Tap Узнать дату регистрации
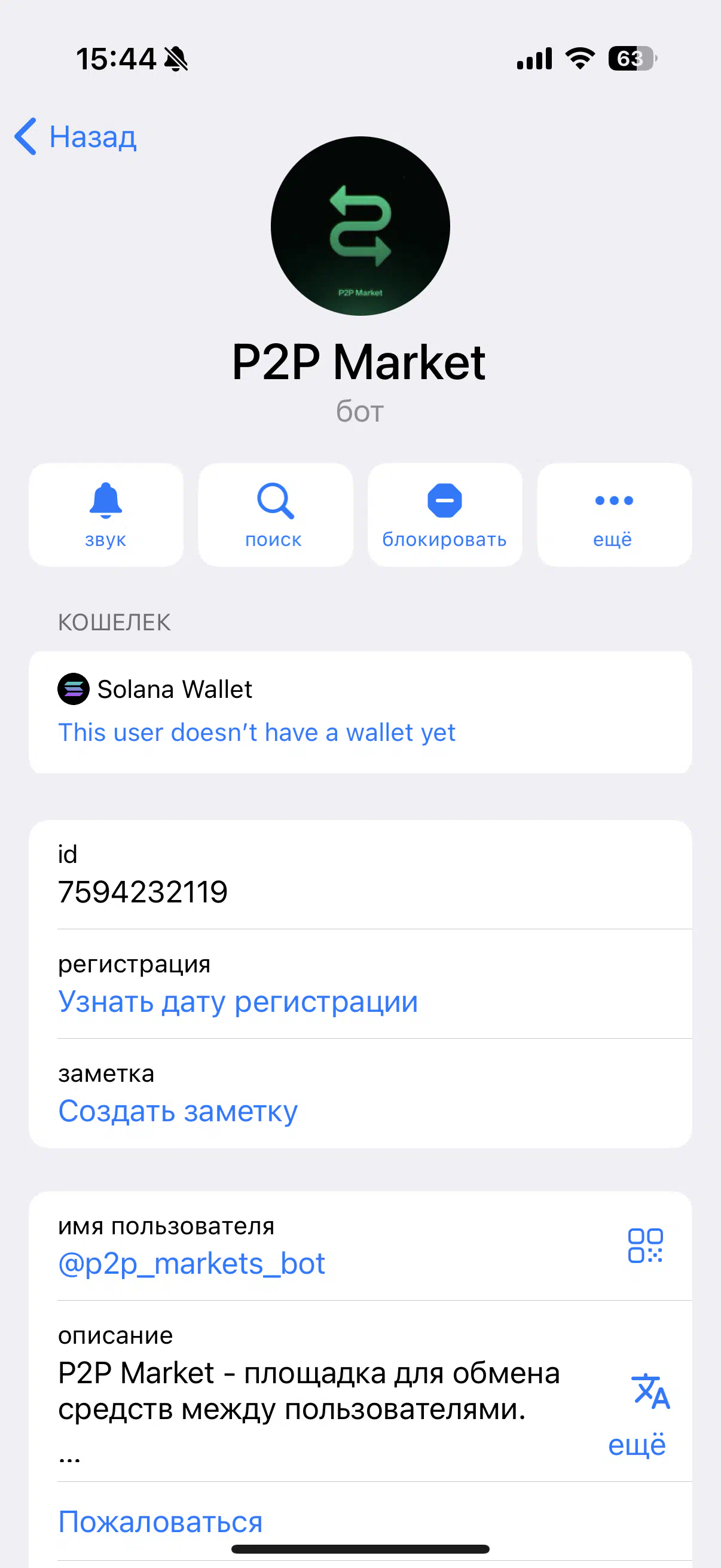Viewport: 721px width, 1568px height. 238,1002
